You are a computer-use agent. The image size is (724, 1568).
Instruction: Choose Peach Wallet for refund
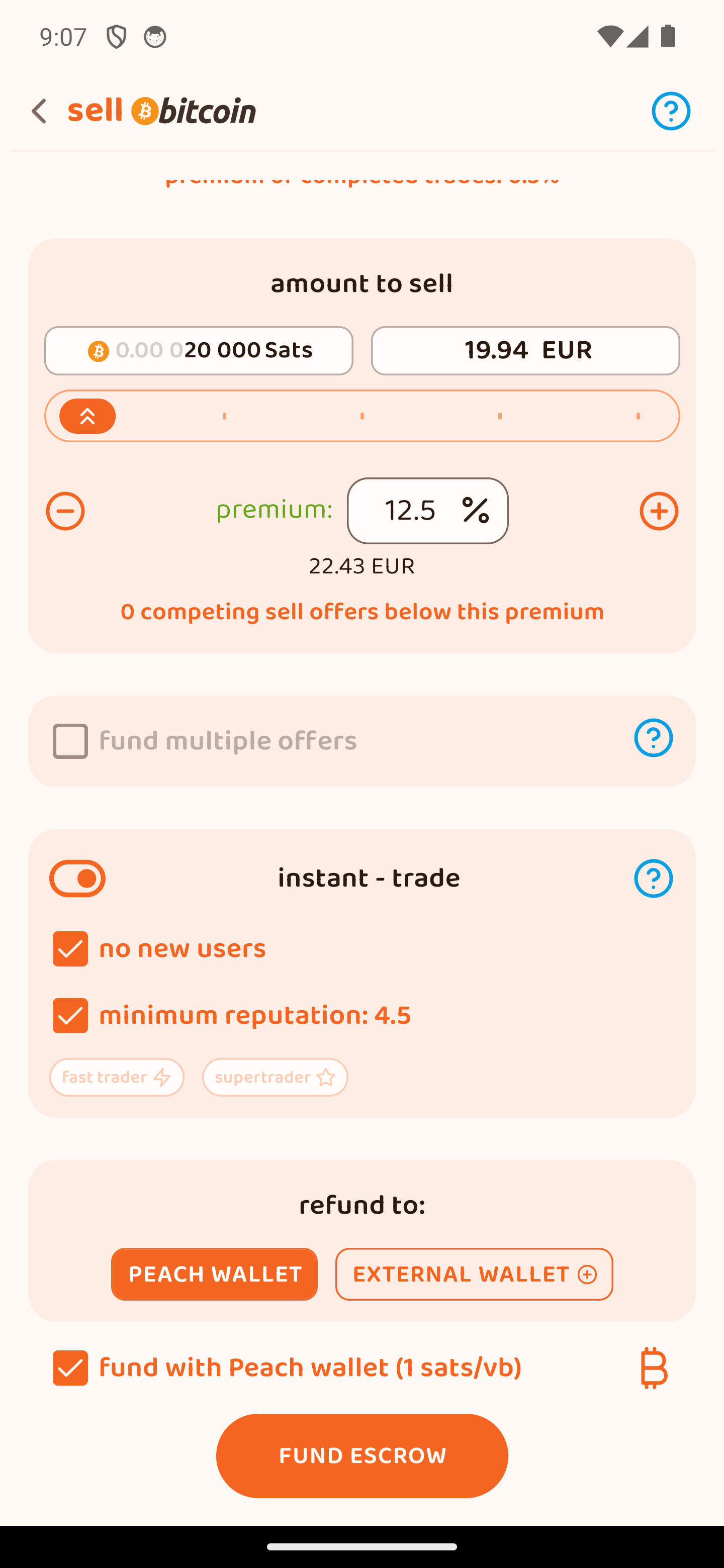[x=214, y=1274]
